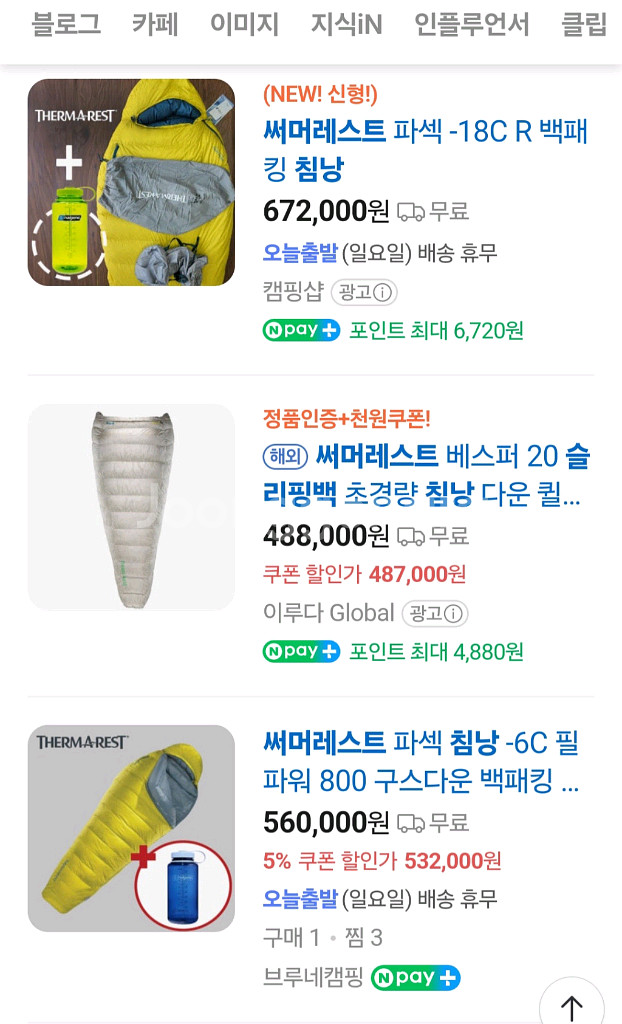Image resolution: width=622 pixels, height=1024 pixels.
Task: Visit the 브루네캠핑 seller store
Action: pyautogui.click(x=313, y=977)
